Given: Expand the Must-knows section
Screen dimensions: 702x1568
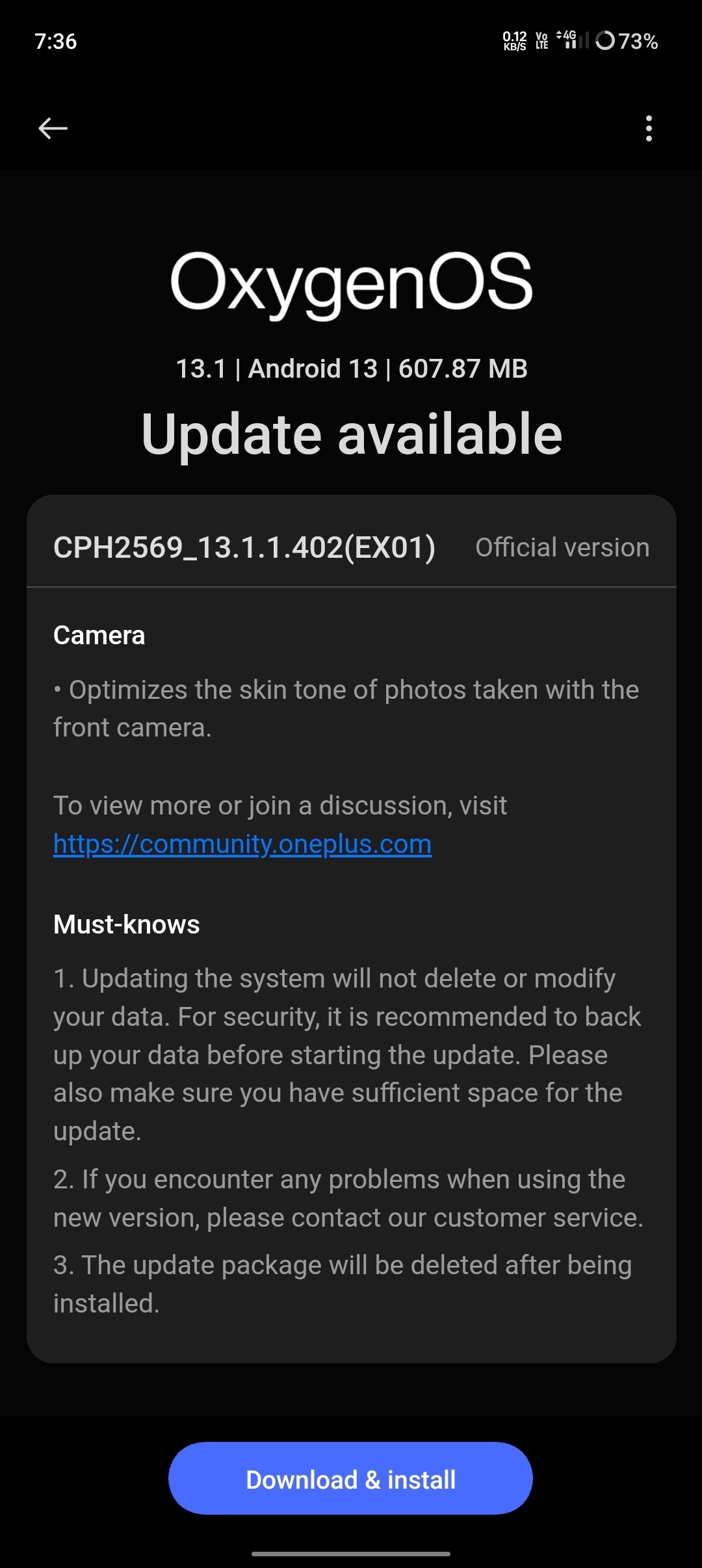Looking at the screenshot, I should pyautogui.click(x=126, y=924).
